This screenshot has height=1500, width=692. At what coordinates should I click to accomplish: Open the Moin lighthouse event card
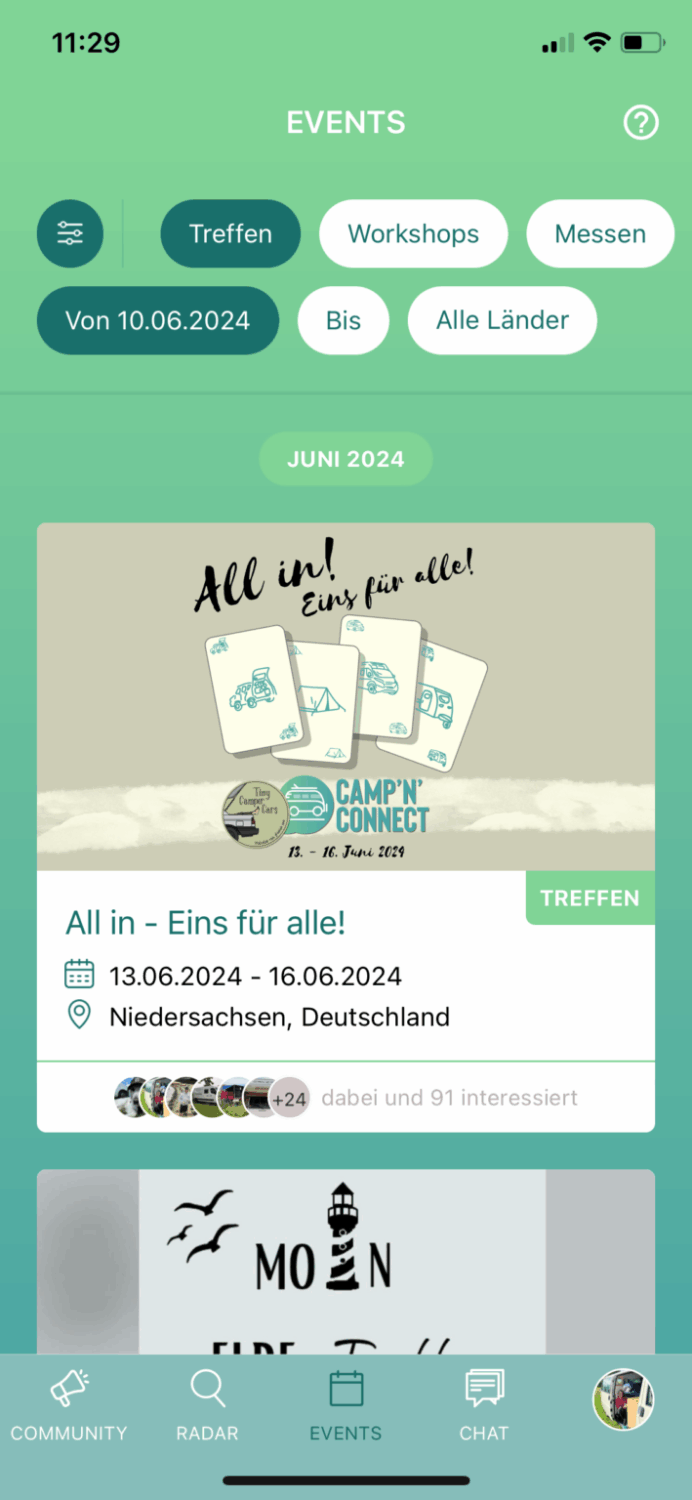click(345, 1262)
